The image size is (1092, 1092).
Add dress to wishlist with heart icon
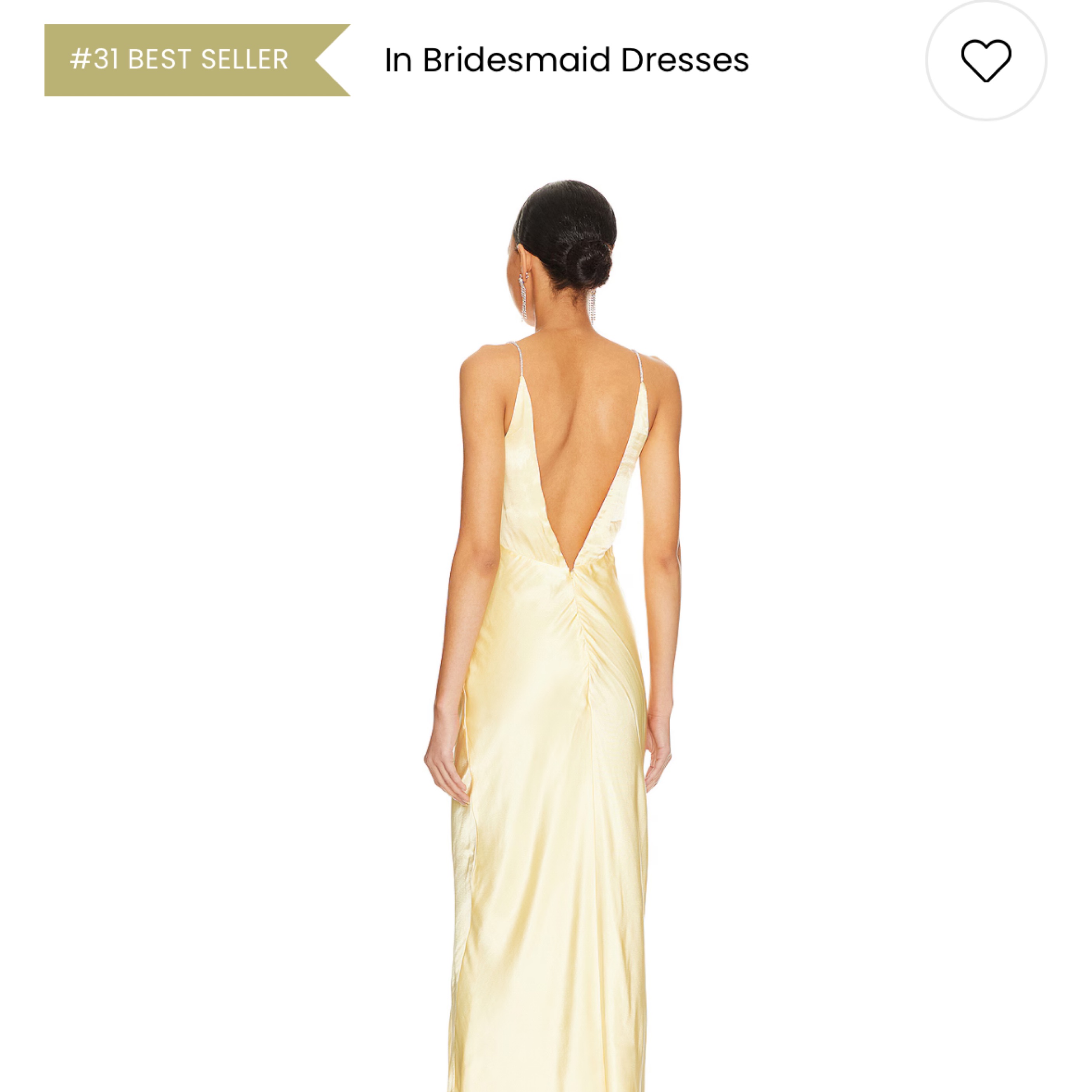pyautogui.click(x=986, y=60)
